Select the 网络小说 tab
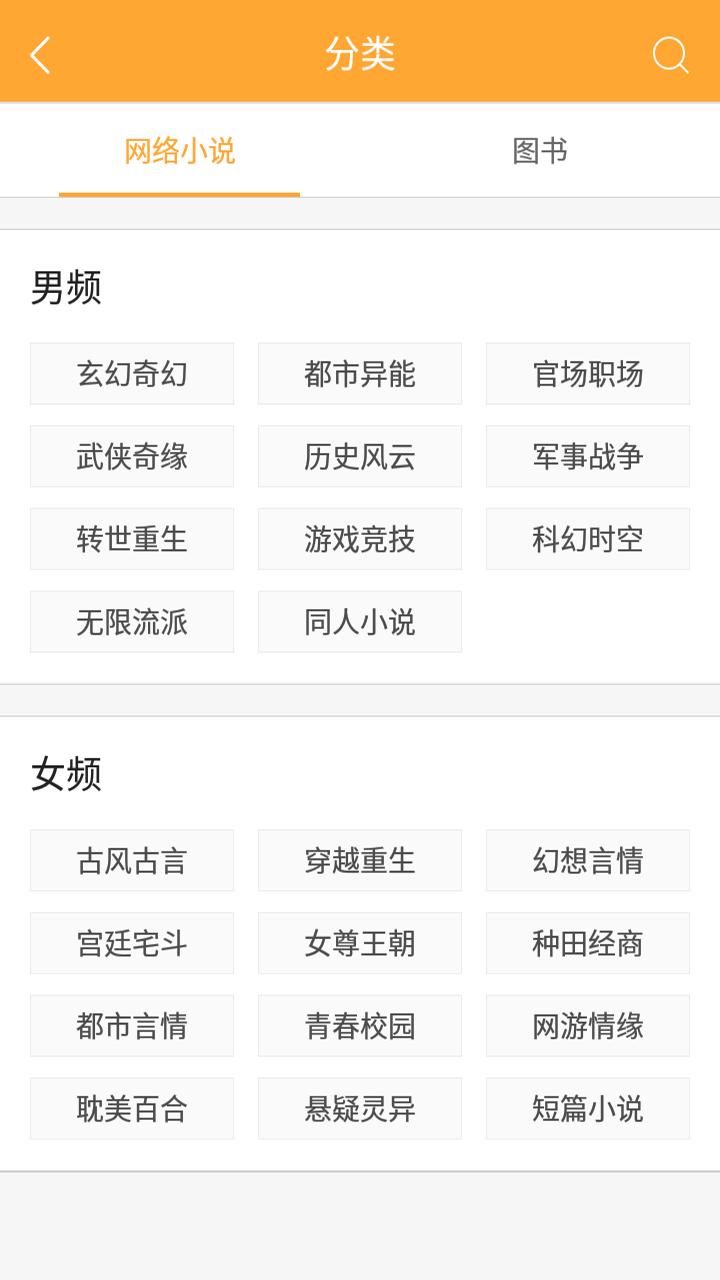Screen dimensions: 720x1280 [180, 151]
